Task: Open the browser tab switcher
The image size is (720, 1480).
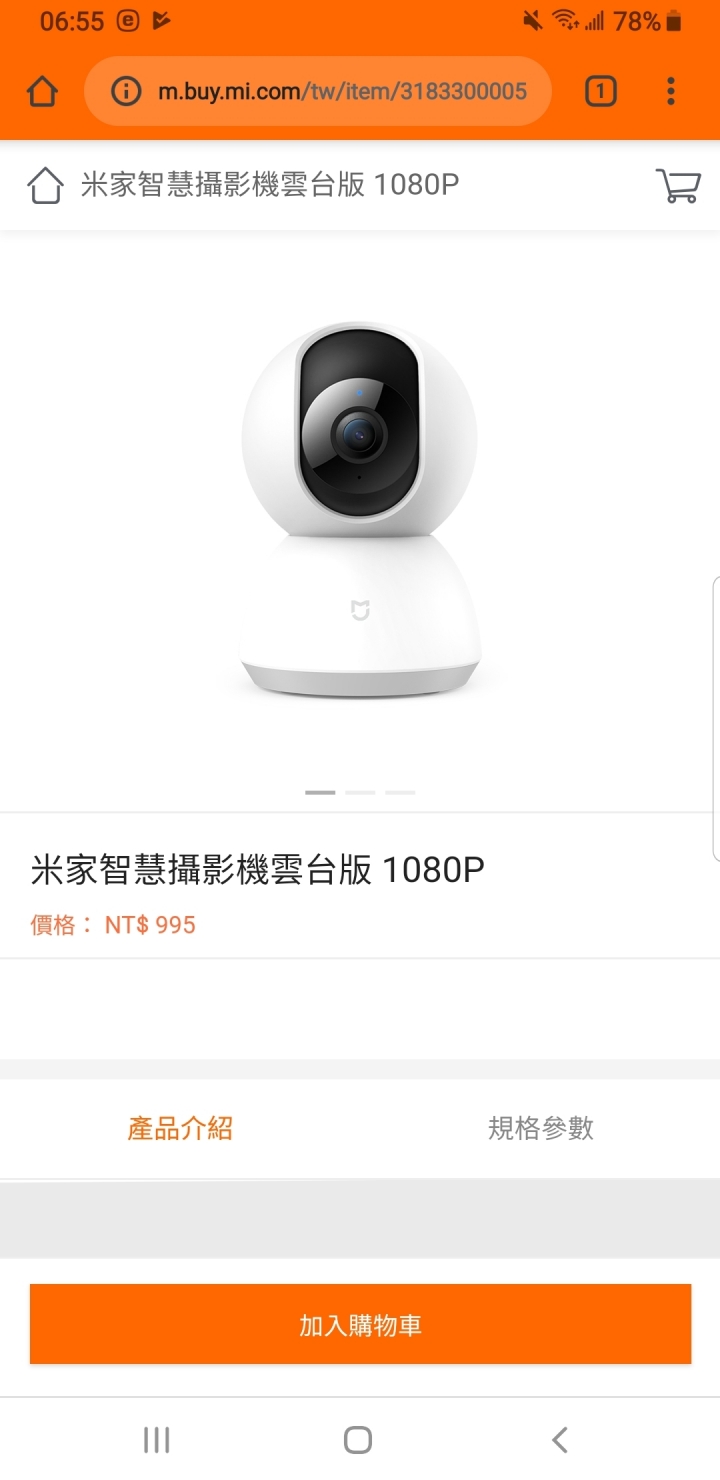Action: 600,92
